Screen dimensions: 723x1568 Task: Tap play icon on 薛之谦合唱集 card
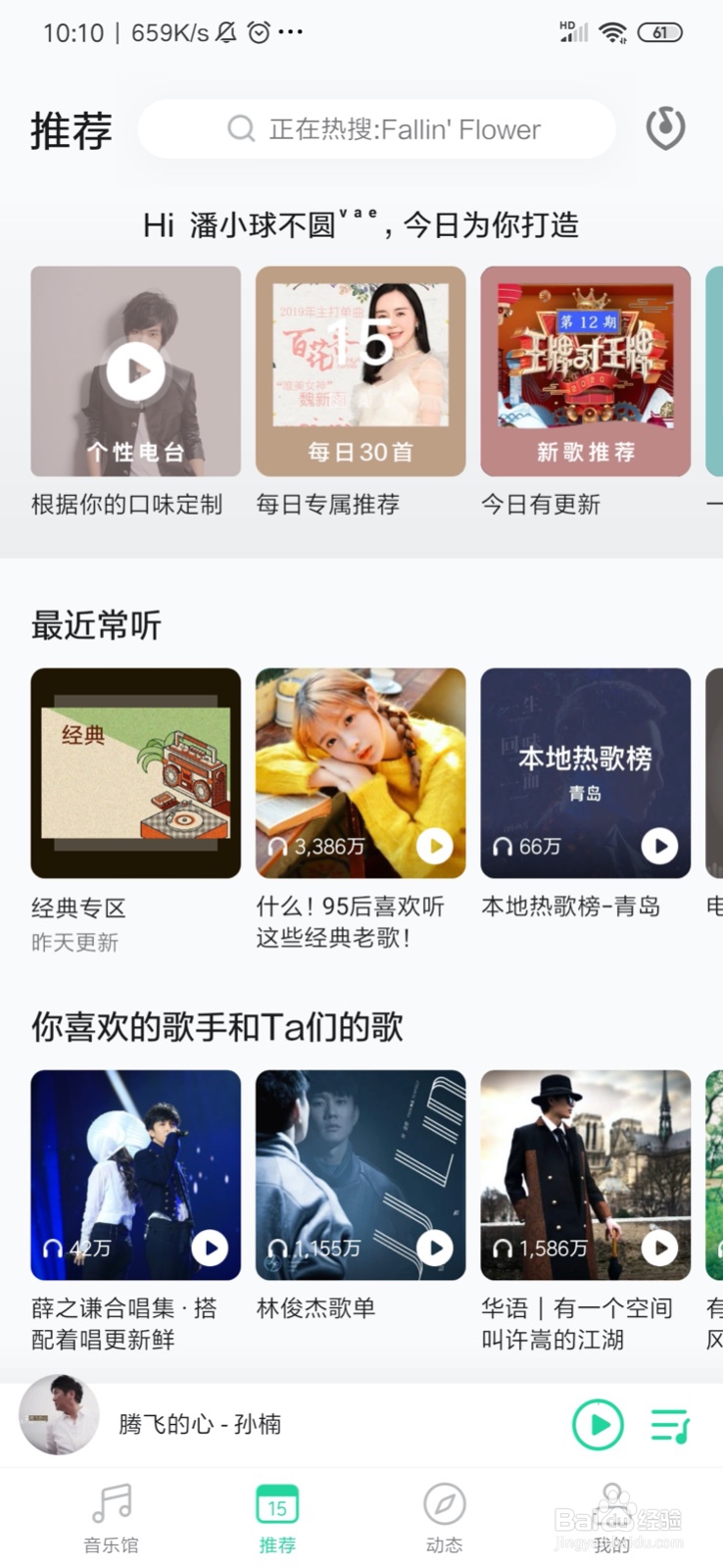pos(209,1249)
